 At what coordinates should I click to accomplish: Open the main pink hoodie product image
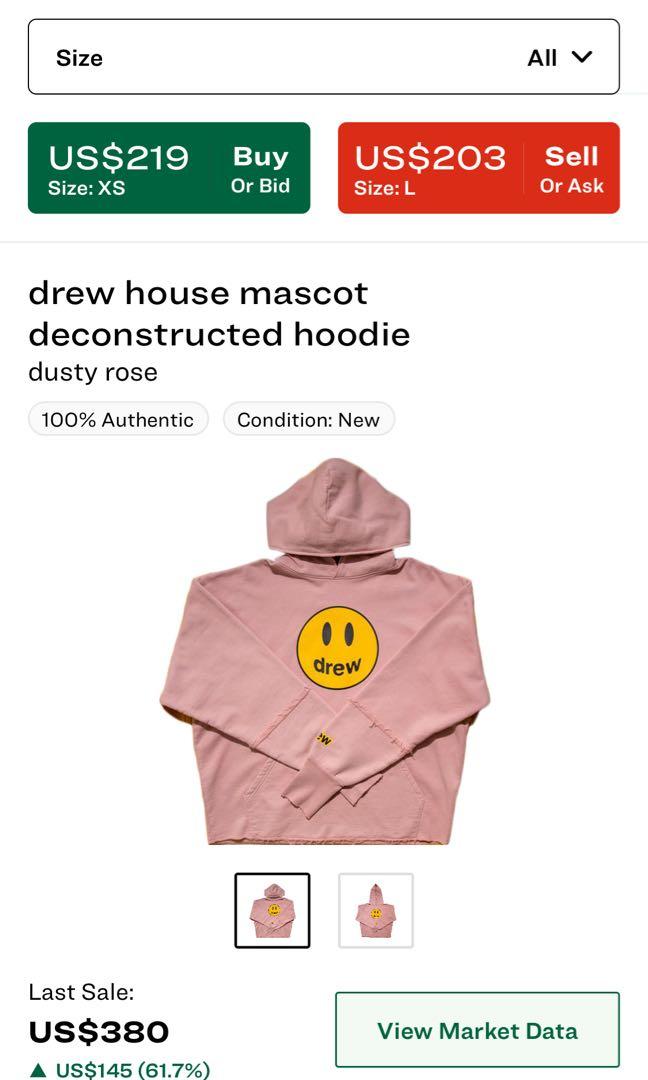click(325, 650)
